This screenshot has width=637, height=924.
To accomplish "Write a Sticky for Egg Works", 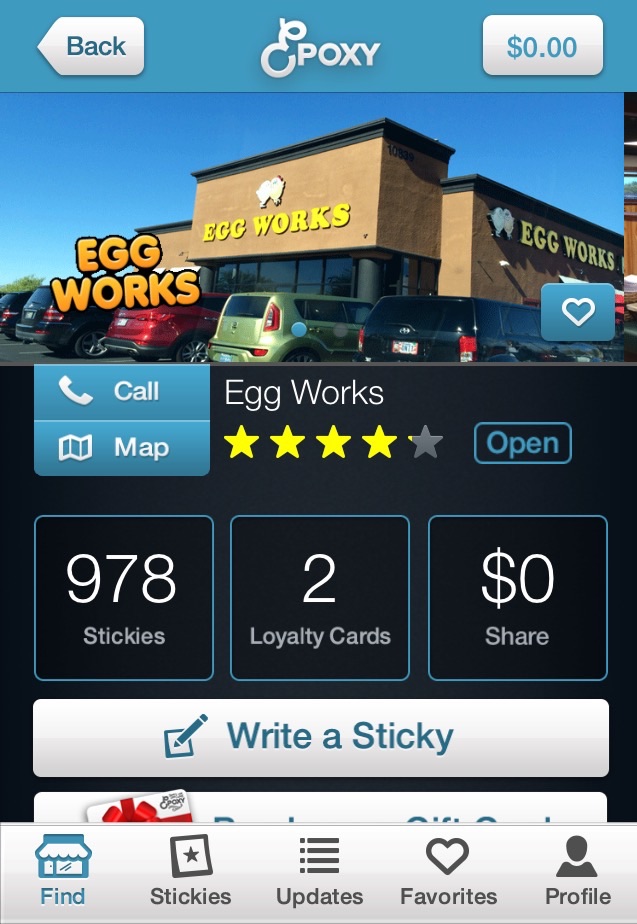I will [x=320, y=738].
